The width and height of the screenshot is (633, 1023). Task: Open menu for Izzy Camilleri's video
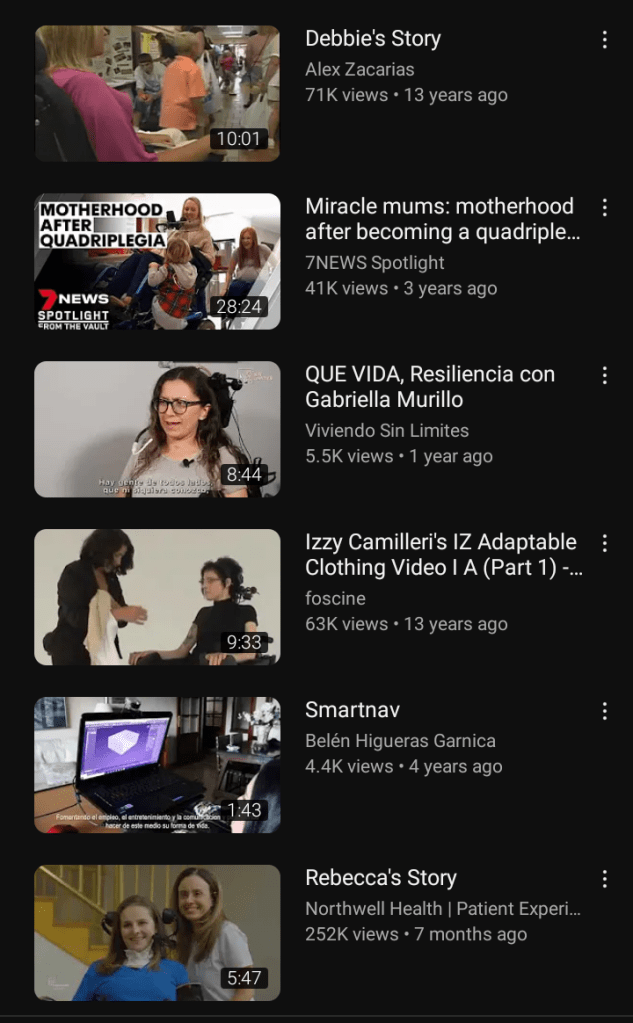coord(604,544)
